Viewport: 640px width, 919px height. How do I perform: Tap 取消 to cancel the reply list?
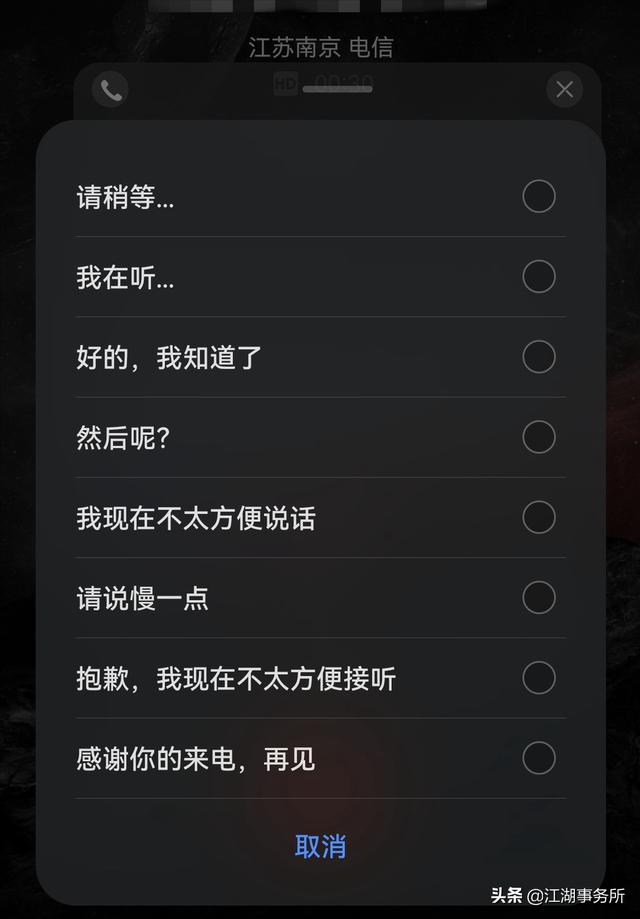[320, 846]
